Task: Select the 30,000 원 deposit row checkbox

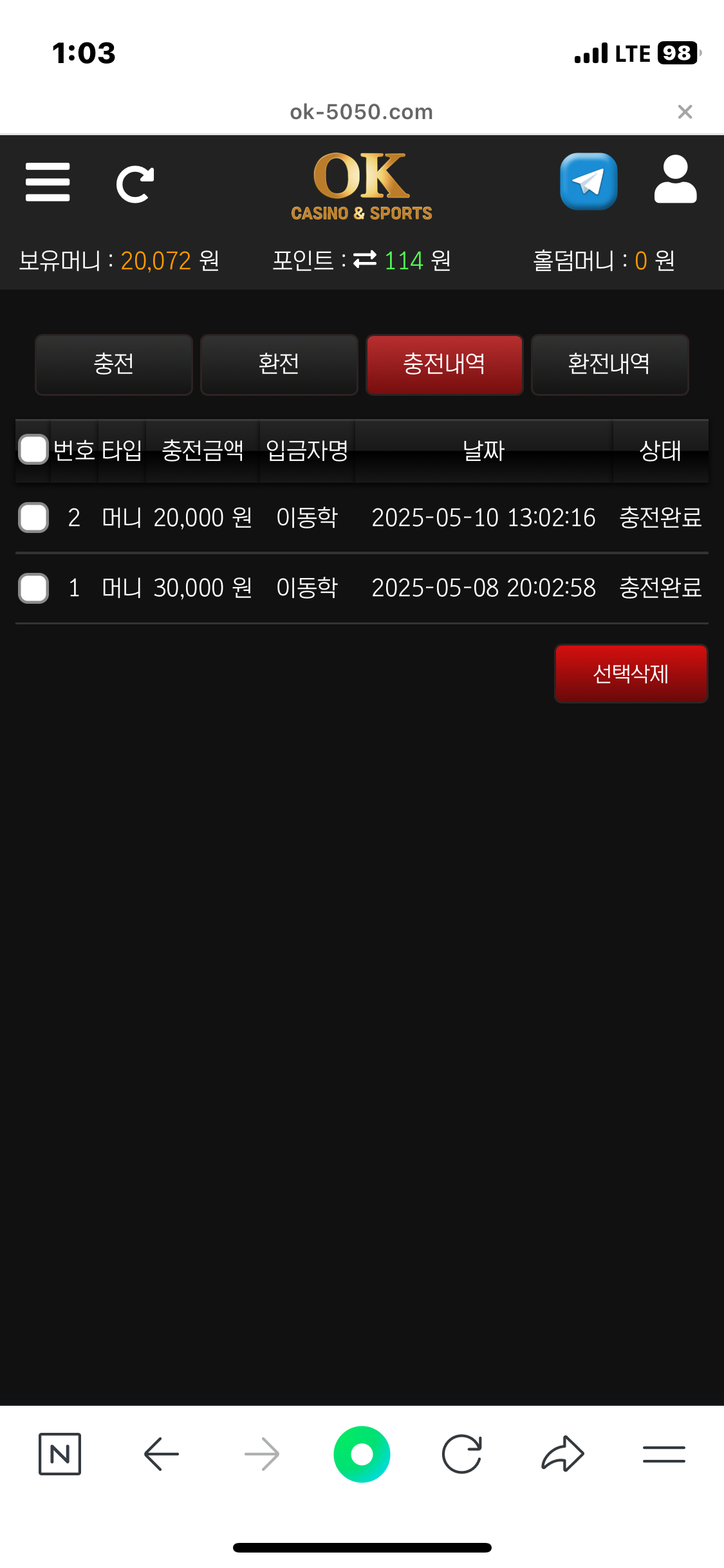Action: pyautogui.click(x=33, y=588)
